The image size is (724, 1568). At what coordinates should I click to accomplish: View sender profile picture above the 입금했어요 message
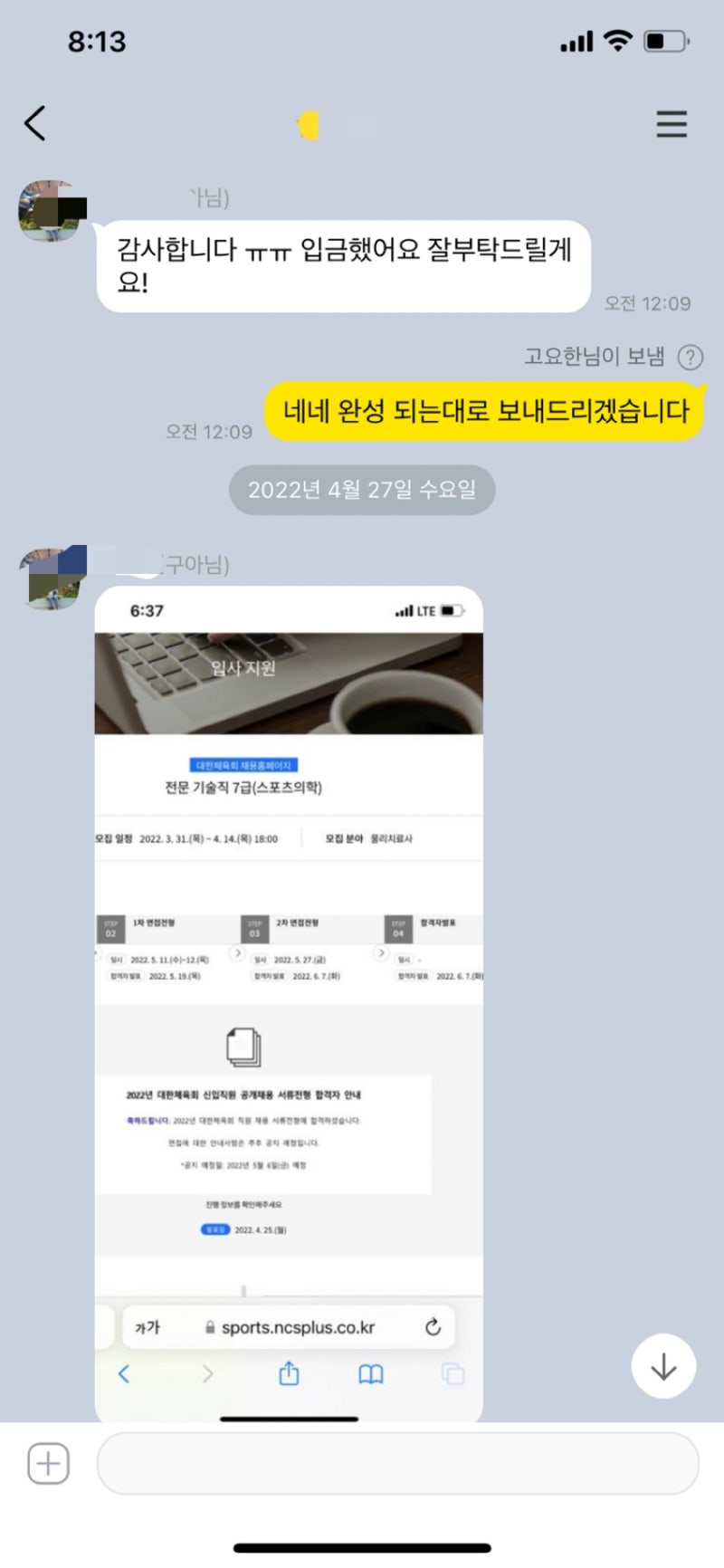coord(50,211)
